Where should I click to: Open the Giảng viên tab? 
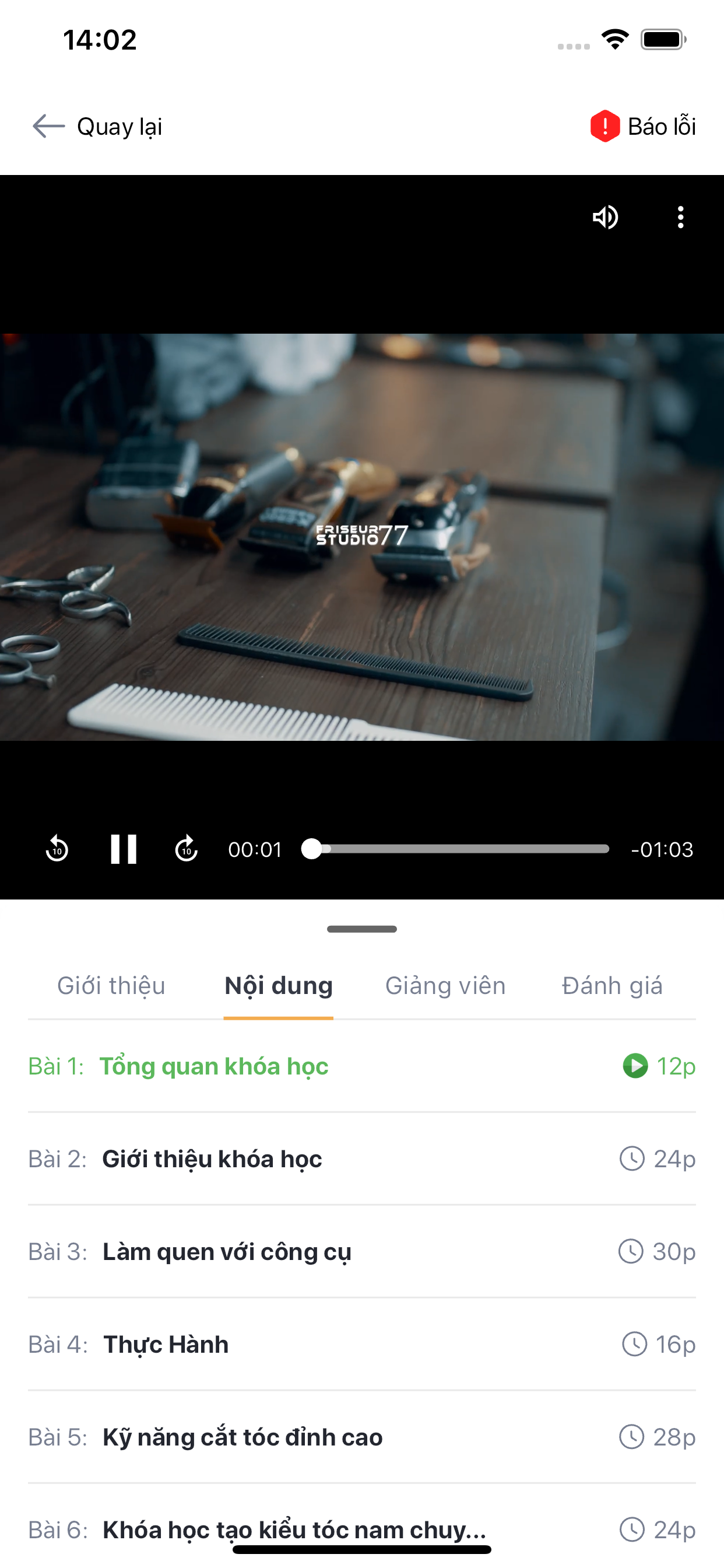click(x=445, y=986)
